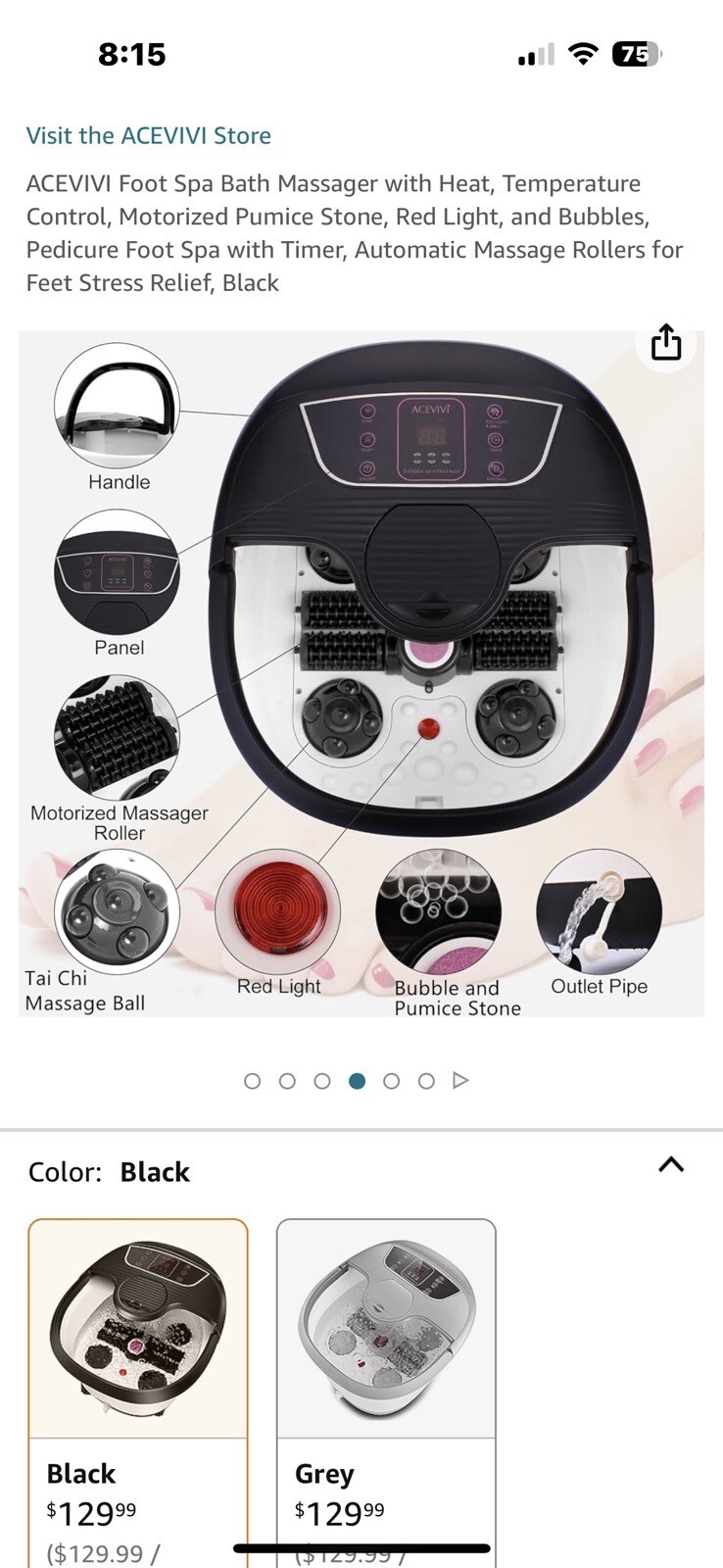Open the foot spa product image
723x1568 pixels.
pos(361,673)
